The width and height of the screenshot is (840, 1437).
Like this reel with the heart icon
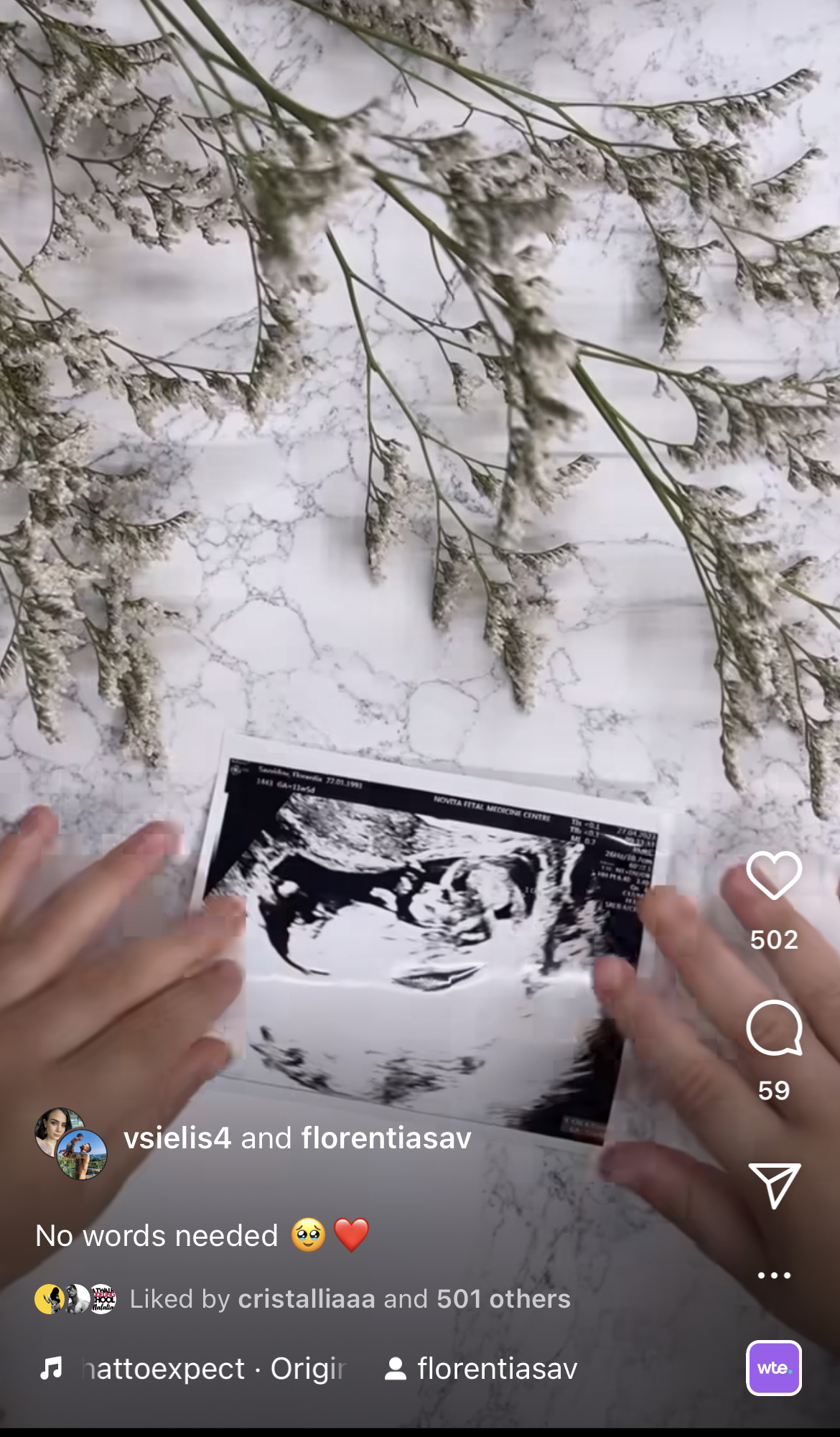point(773,875)
